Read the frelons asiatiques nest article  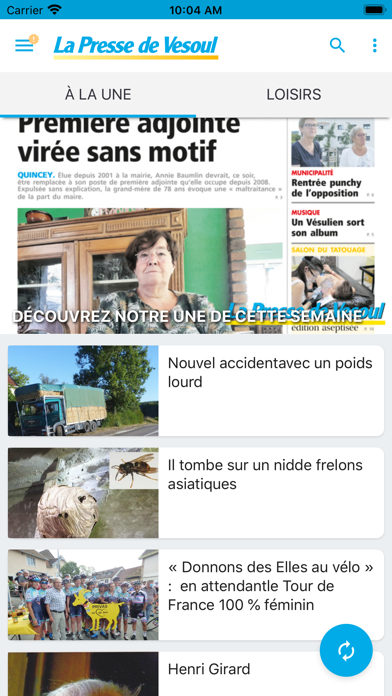click(x=196, y=493)
